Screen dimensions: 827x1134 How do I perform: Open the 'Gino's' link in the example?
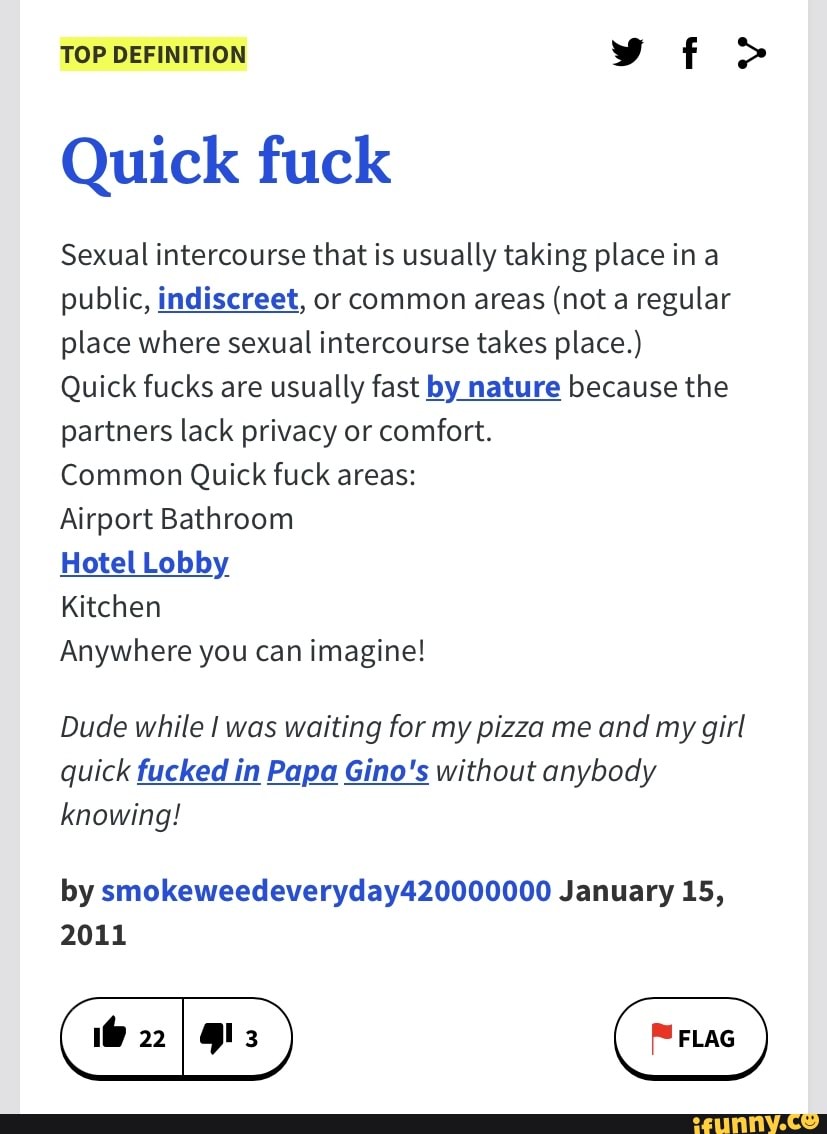click(386, 771)
